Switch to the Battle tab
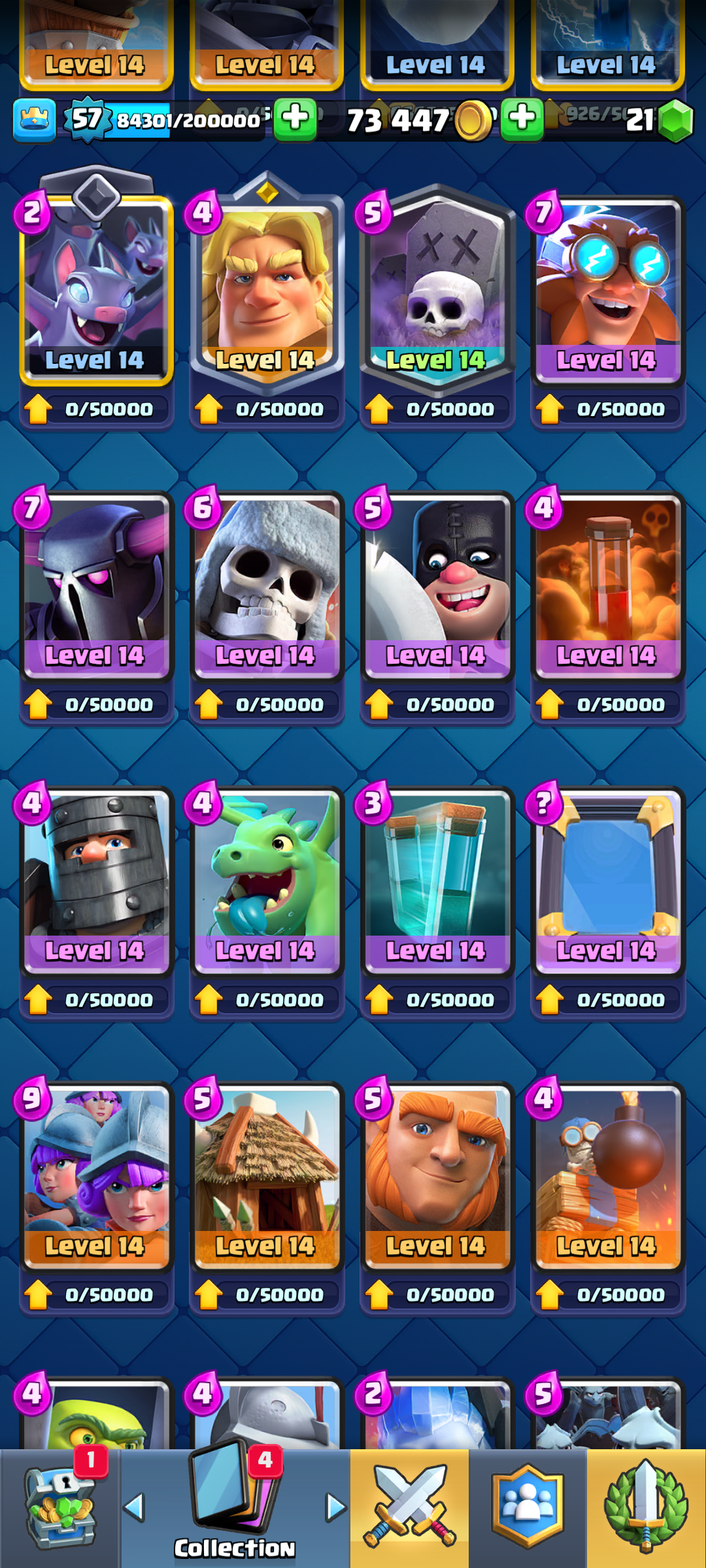This screenshot has height=1568, width=706. coord(409,1507)
